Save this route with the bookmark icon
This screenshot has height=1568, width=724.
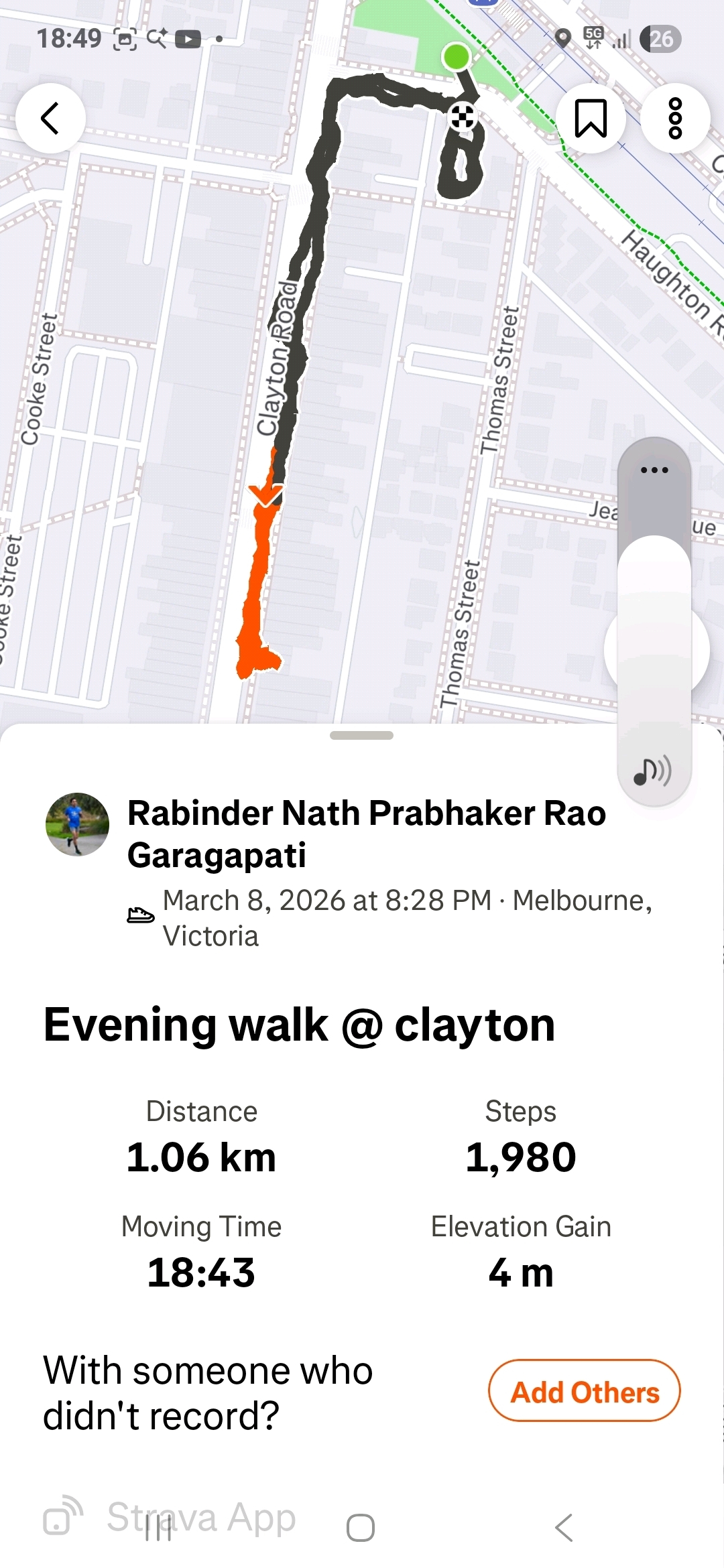(x=591, y=119)
